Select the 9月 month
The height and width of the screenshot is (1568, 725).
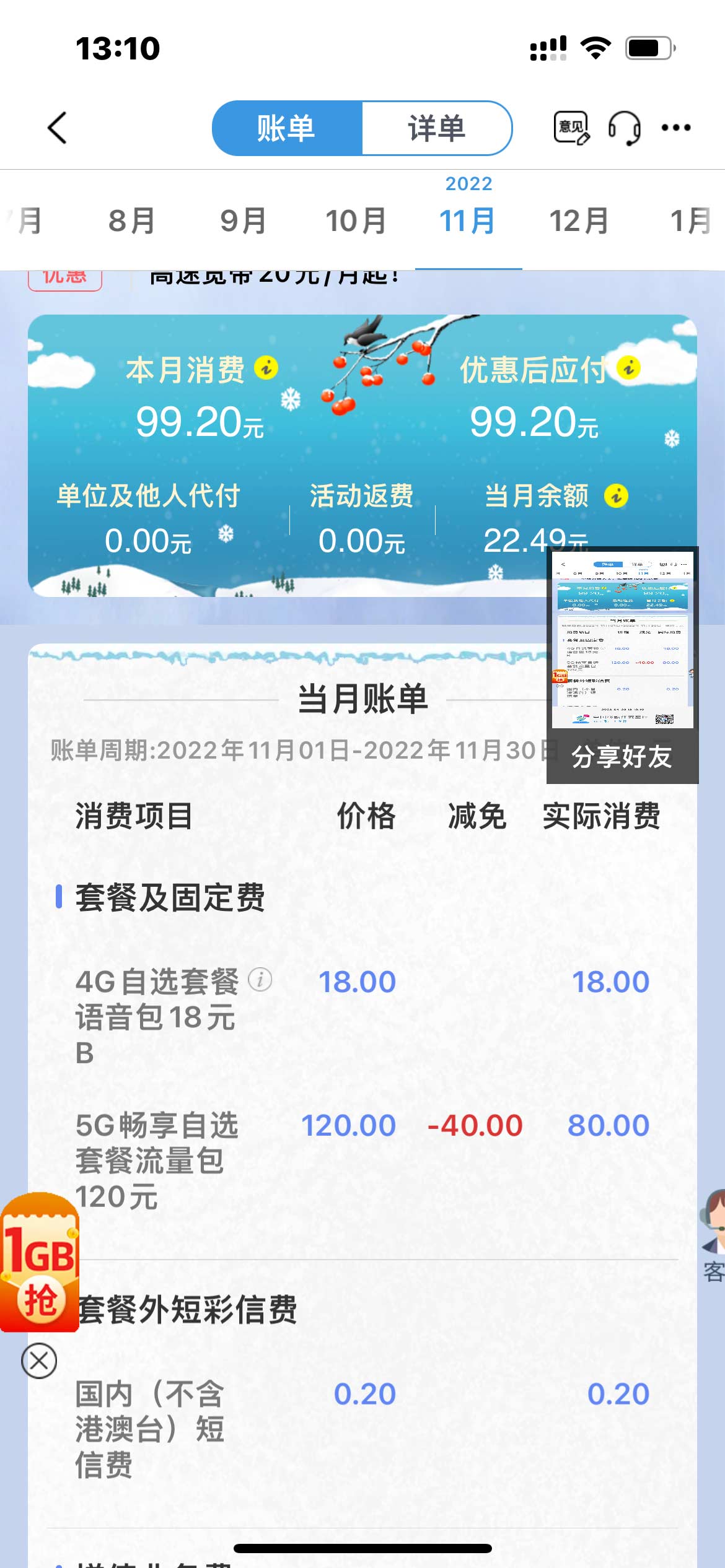coord(244,221)
